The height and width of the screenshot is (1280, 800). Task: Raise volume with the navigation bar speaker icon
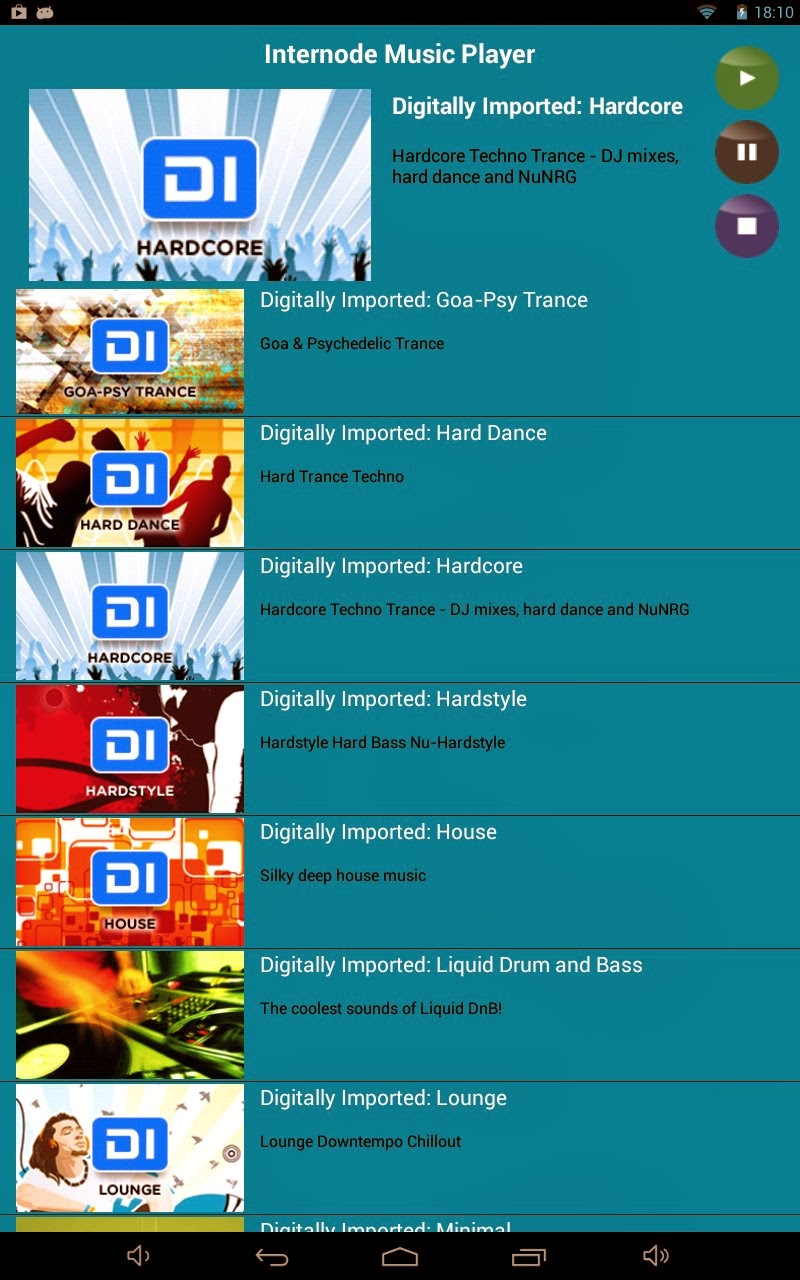click(656, 1256)
